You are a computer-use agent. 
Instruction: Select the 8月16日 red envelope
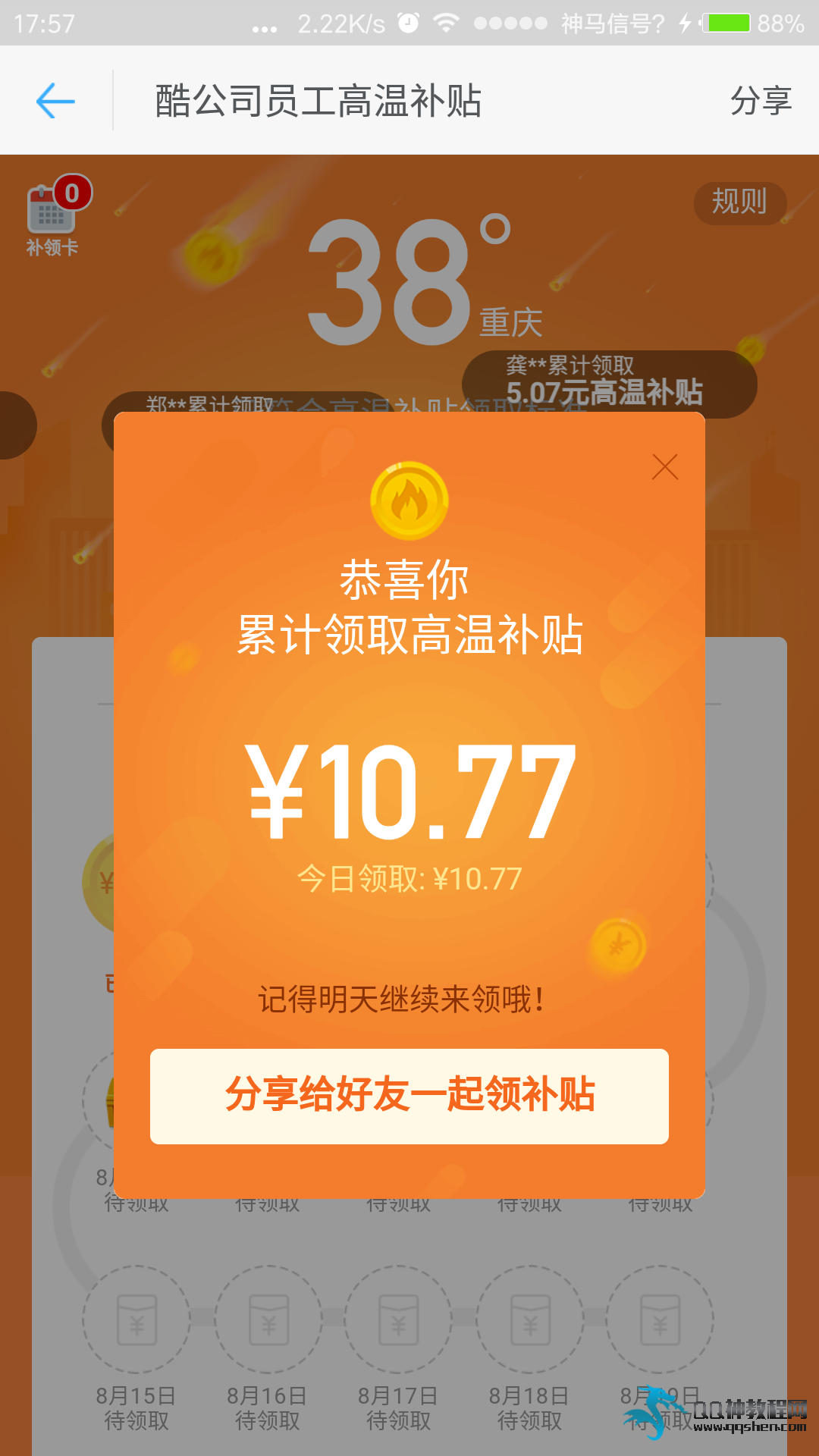[268, 1319]
